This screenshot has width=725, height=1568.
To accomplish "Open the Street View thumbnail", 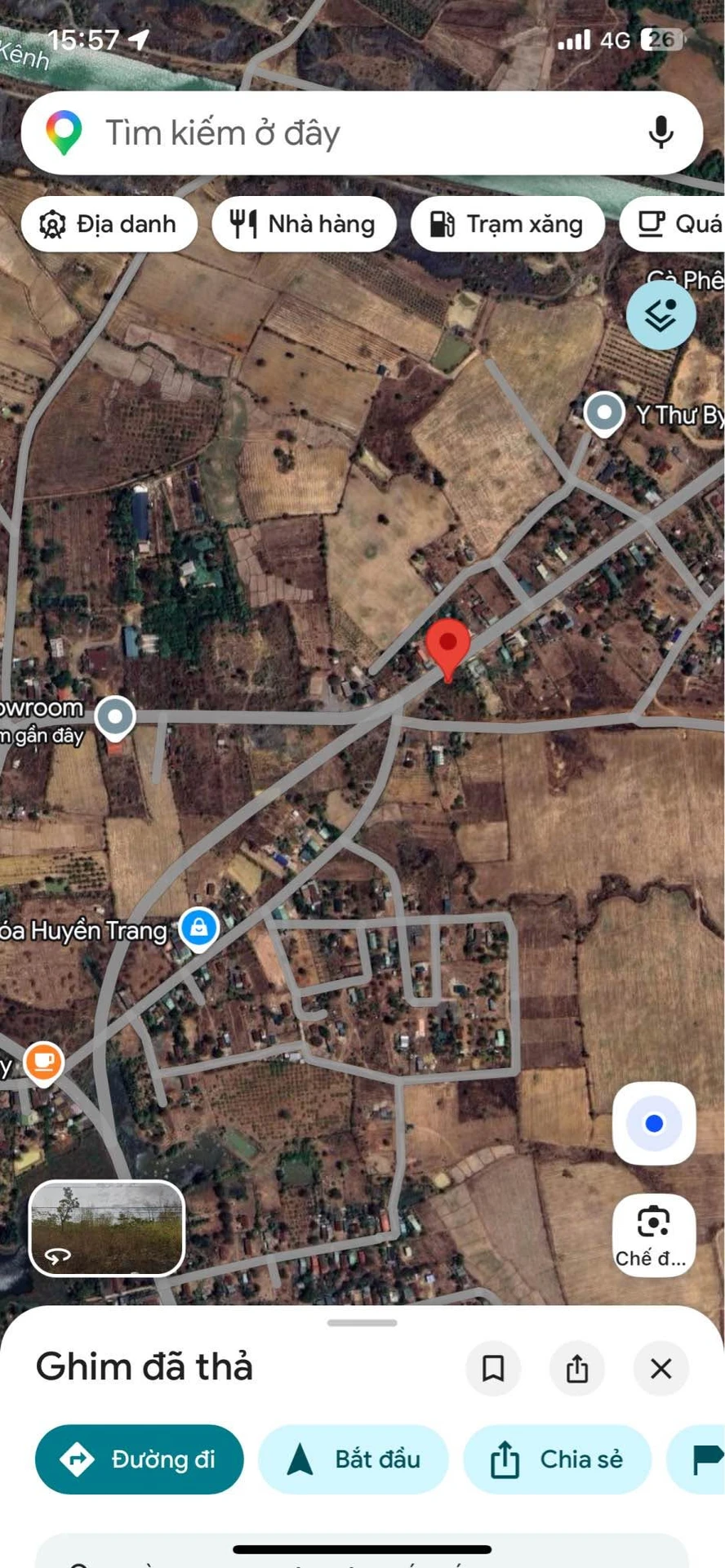I will 107,1228.
